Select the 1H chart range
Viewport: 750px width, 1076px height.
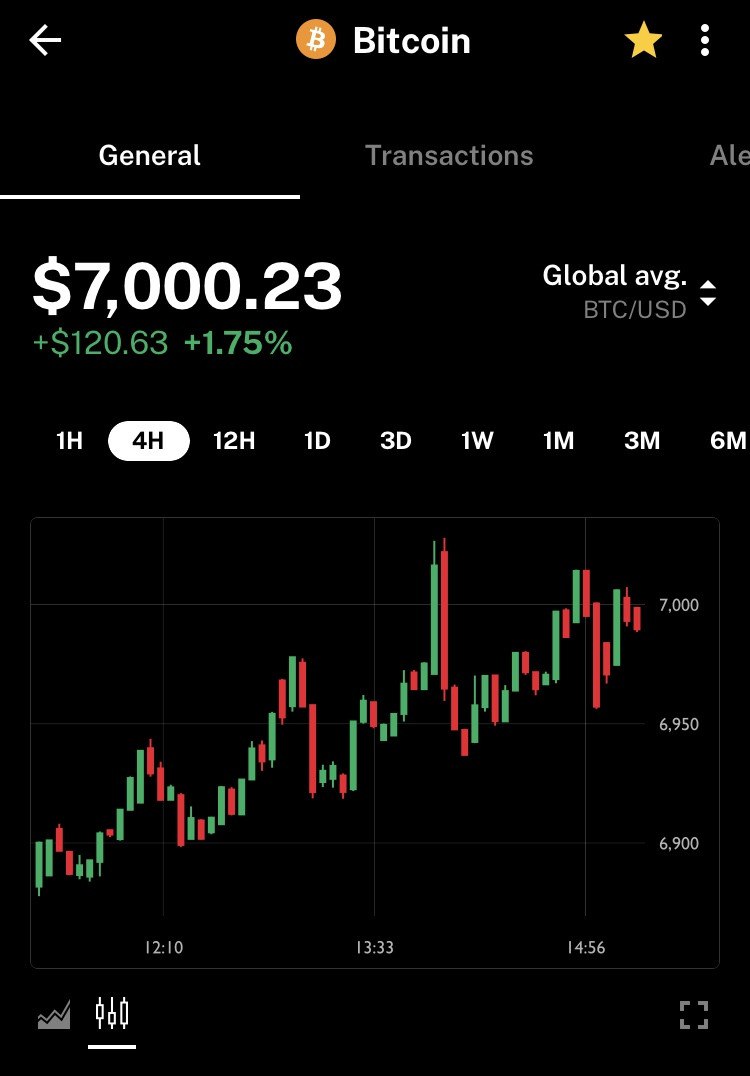click(69, 441)
